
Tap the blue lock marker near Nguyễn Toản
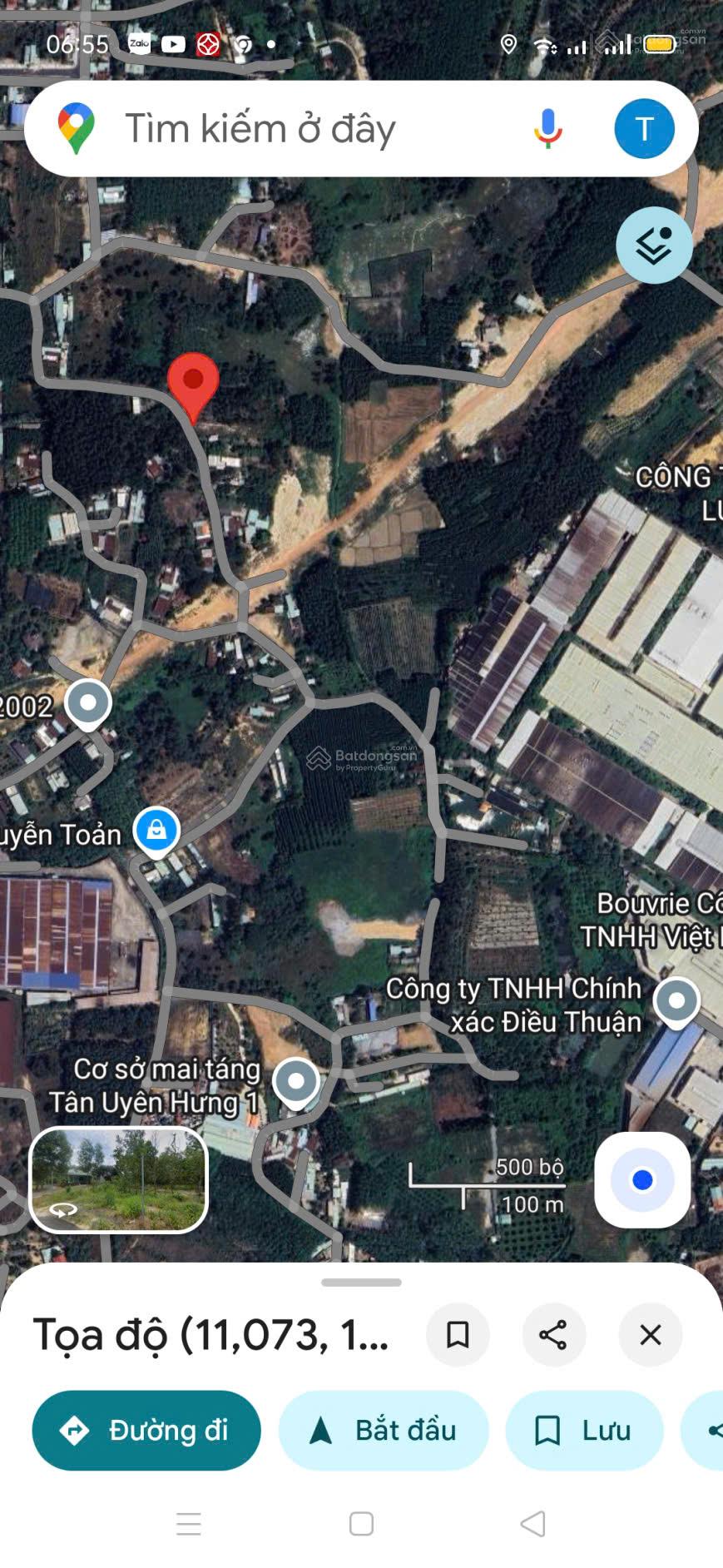[156, 827]
